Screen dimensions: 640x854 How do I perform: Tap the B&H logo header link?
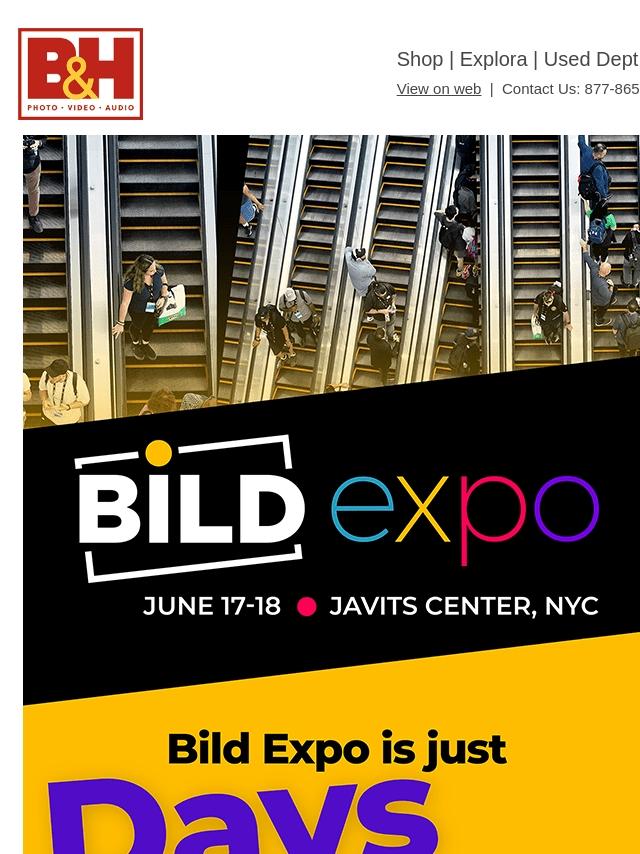pos(81,74)
